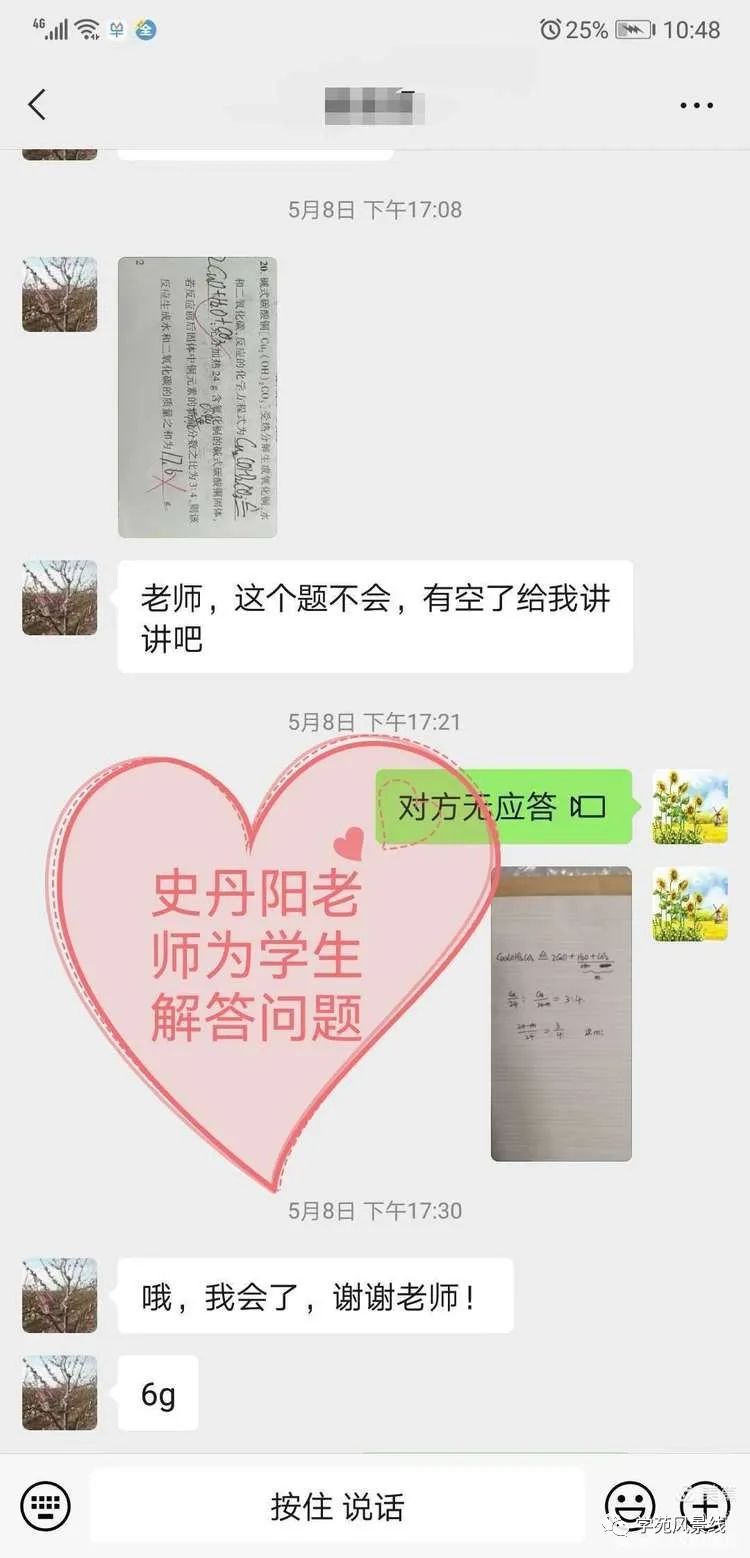Switch to keyboard text input
Image resolution: width=750 pixels, height=1558 pixels.
click(45, 1505)
